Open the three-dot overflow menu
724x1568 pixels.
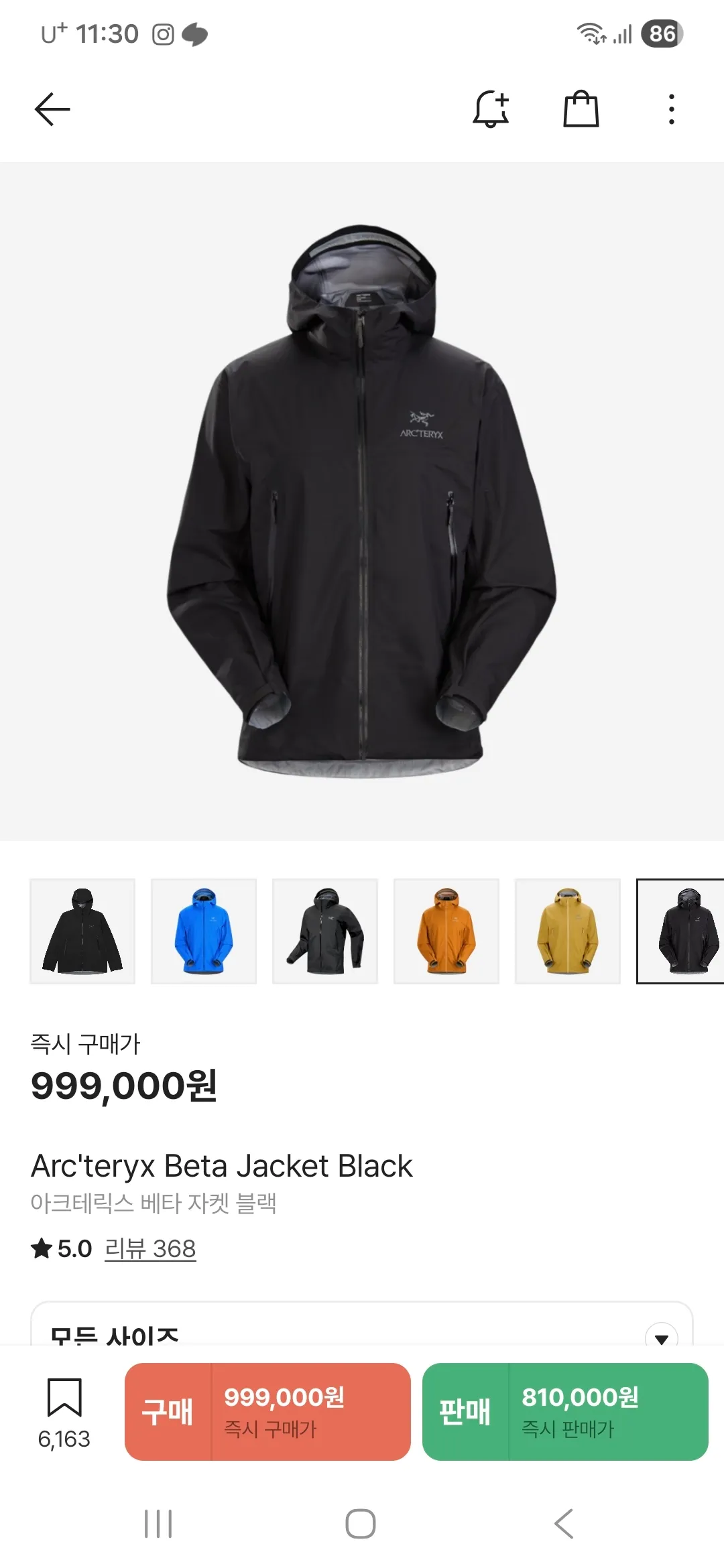pyautogui.click(x=671, y=109)
